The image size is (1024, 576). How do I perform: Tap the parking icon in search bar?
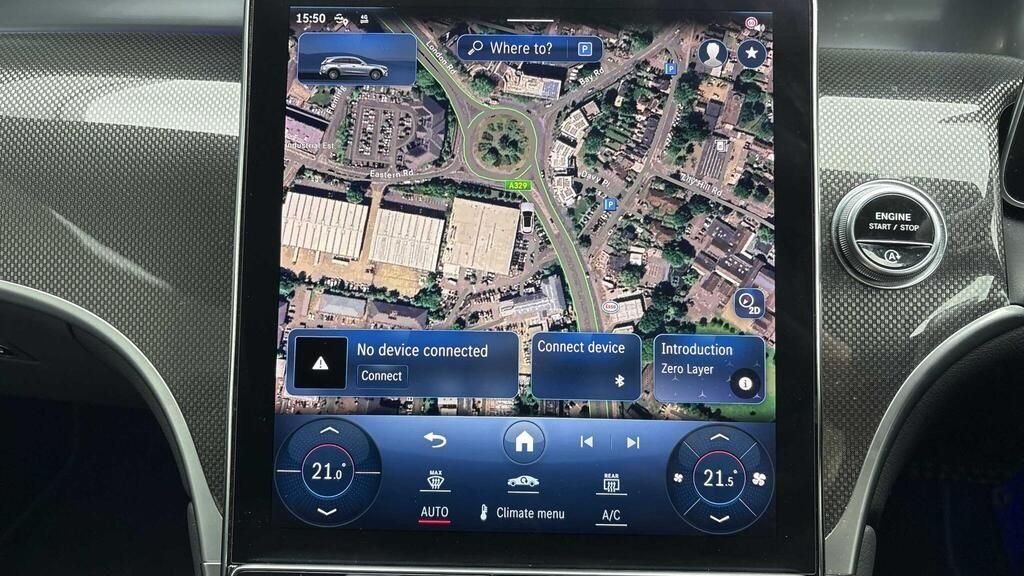[x=585, y=48]
